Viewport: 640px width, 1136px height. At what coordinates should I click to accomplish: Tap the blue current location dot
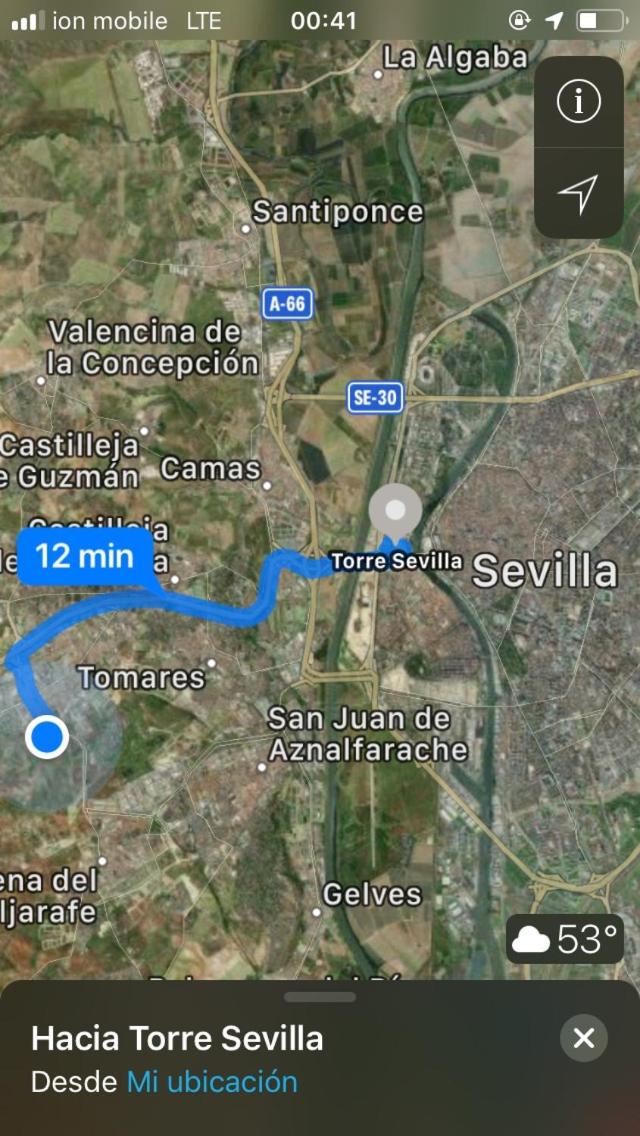click(46, 737)
